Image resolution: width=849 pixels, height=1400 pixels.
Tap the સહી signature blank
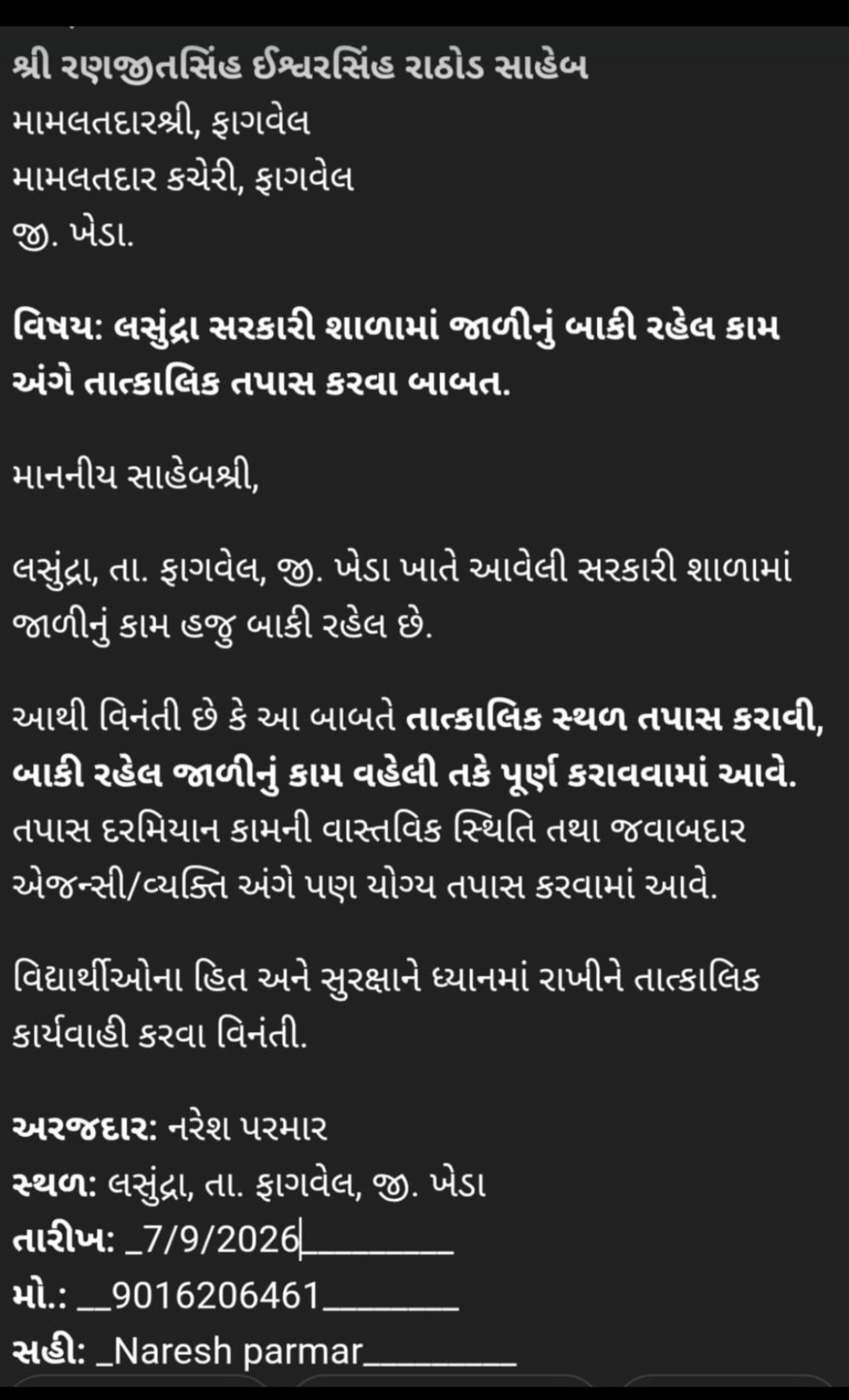(306, 1351)
